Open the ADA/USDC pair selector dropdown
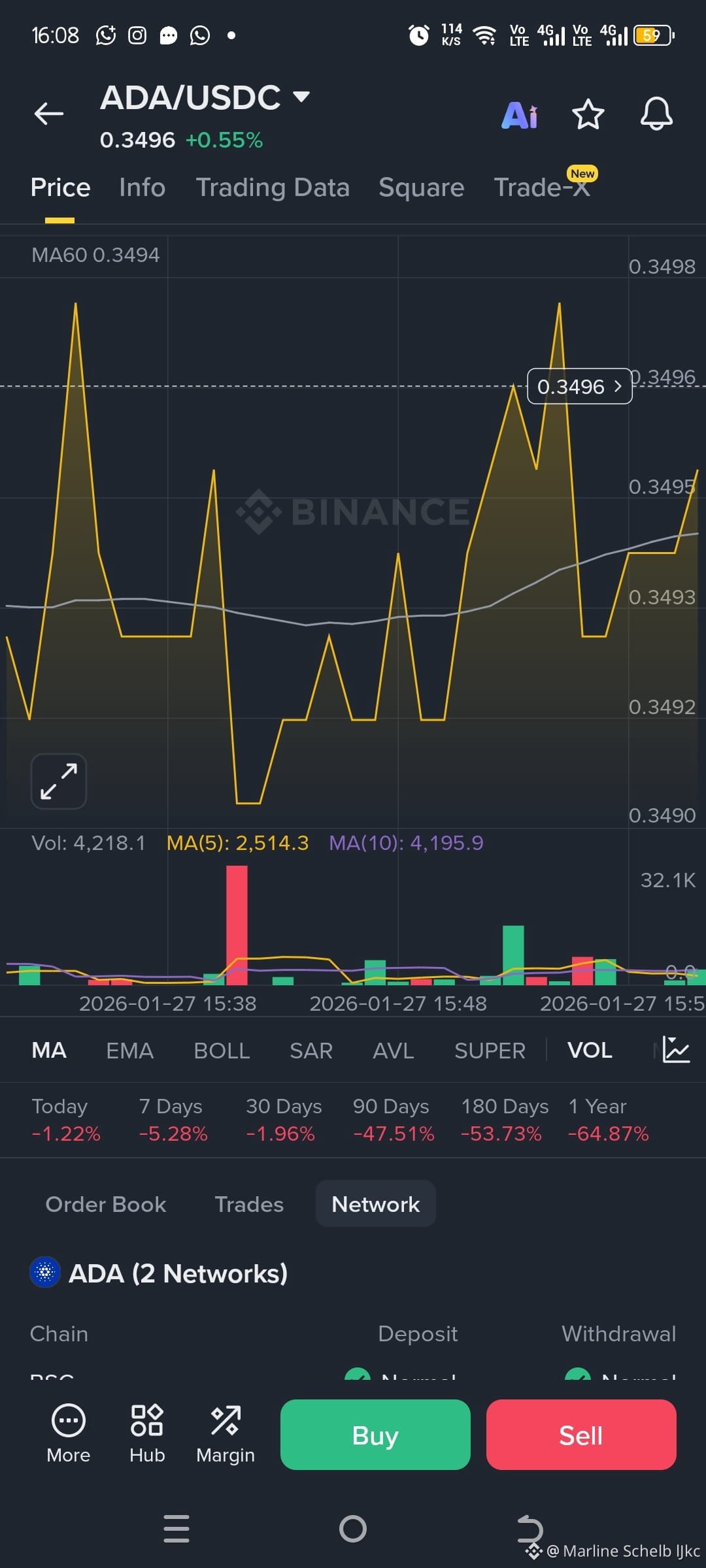Screen dimensions: 706x1568 click(x=301, y=97)
